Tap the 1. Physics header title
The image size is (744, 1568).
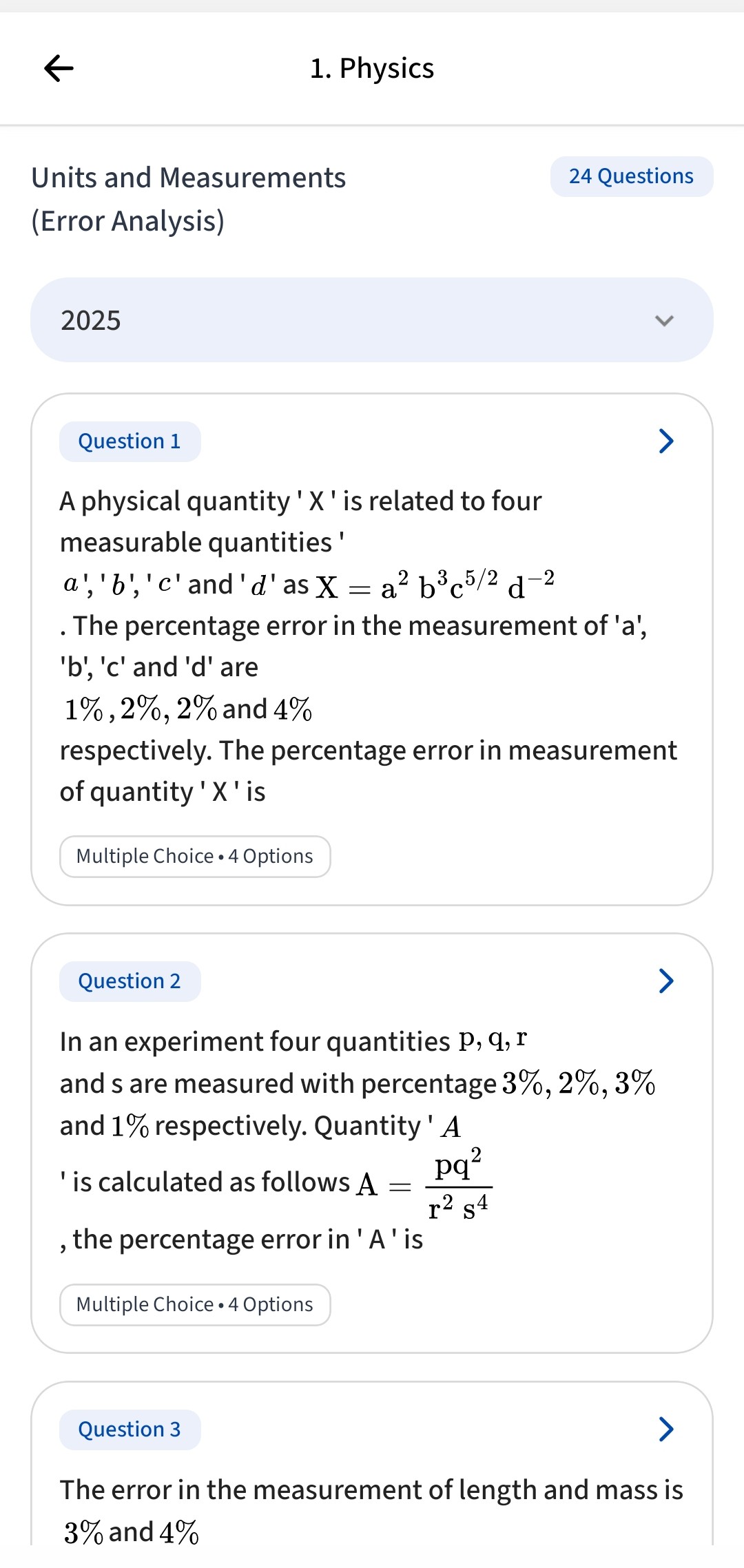click(x=372, y=67)
